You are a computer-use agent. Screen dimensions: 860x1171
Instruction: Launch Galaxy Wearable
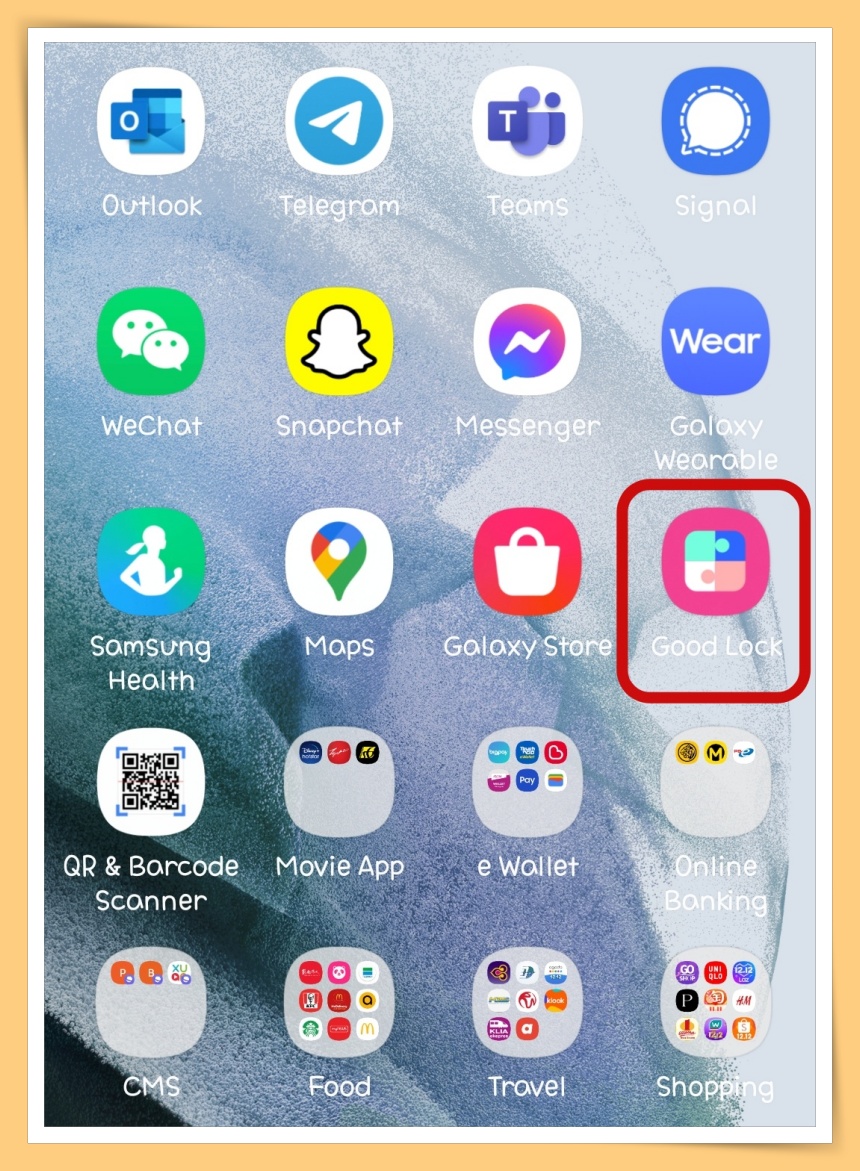click(715, 341)
